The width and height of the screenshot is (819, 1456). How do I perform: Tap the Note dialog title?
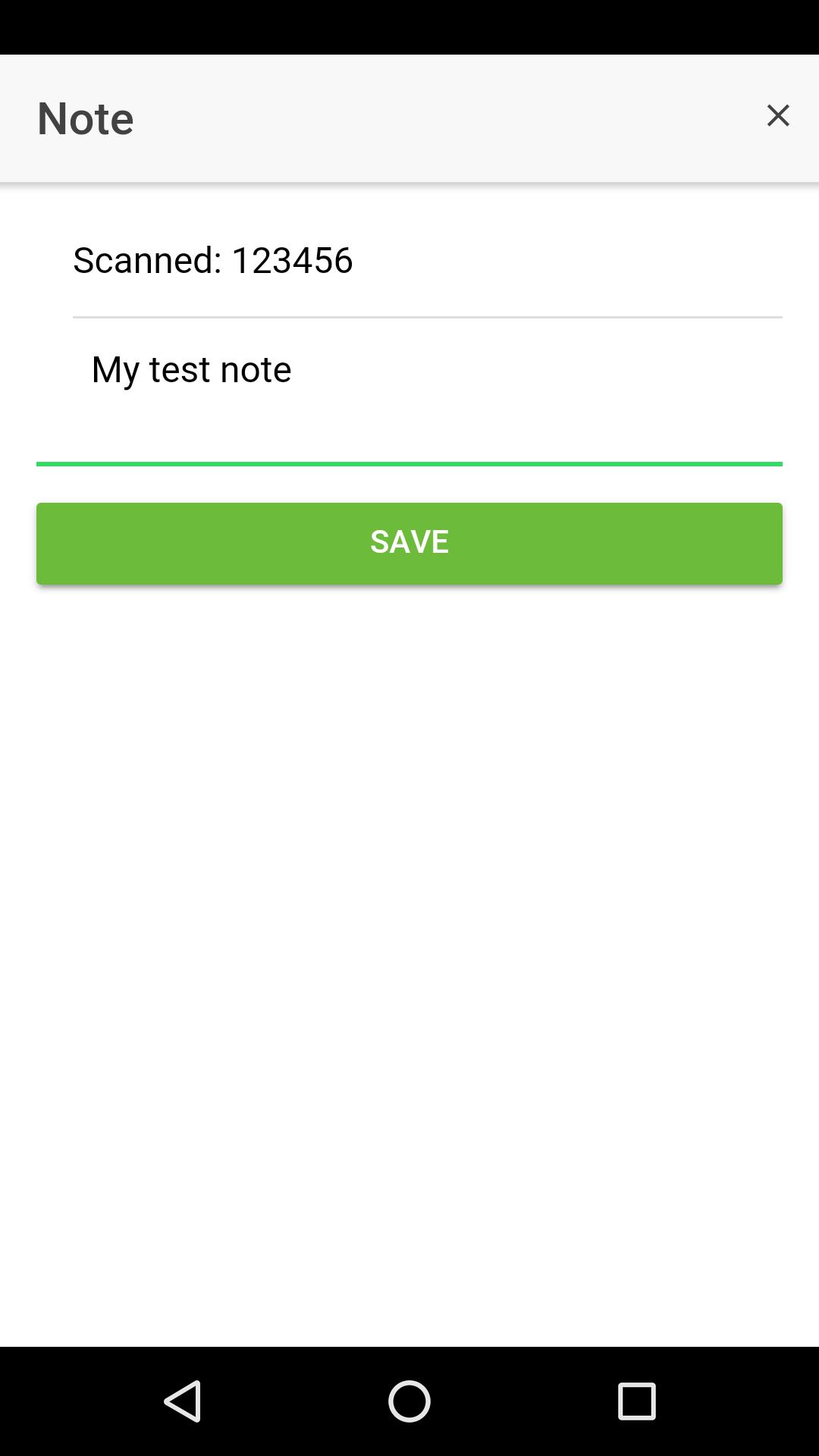[85, 117]
